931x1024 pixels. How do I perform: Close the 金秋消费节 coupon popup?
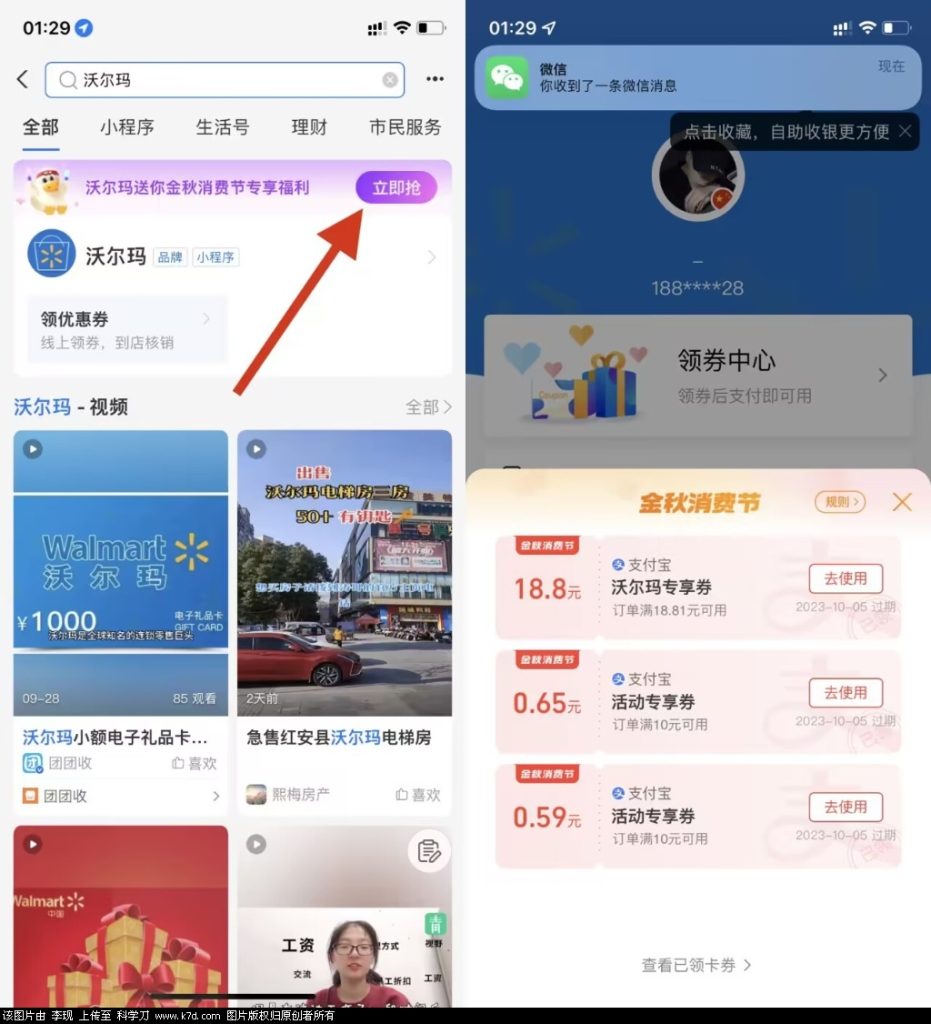[902, 502]
